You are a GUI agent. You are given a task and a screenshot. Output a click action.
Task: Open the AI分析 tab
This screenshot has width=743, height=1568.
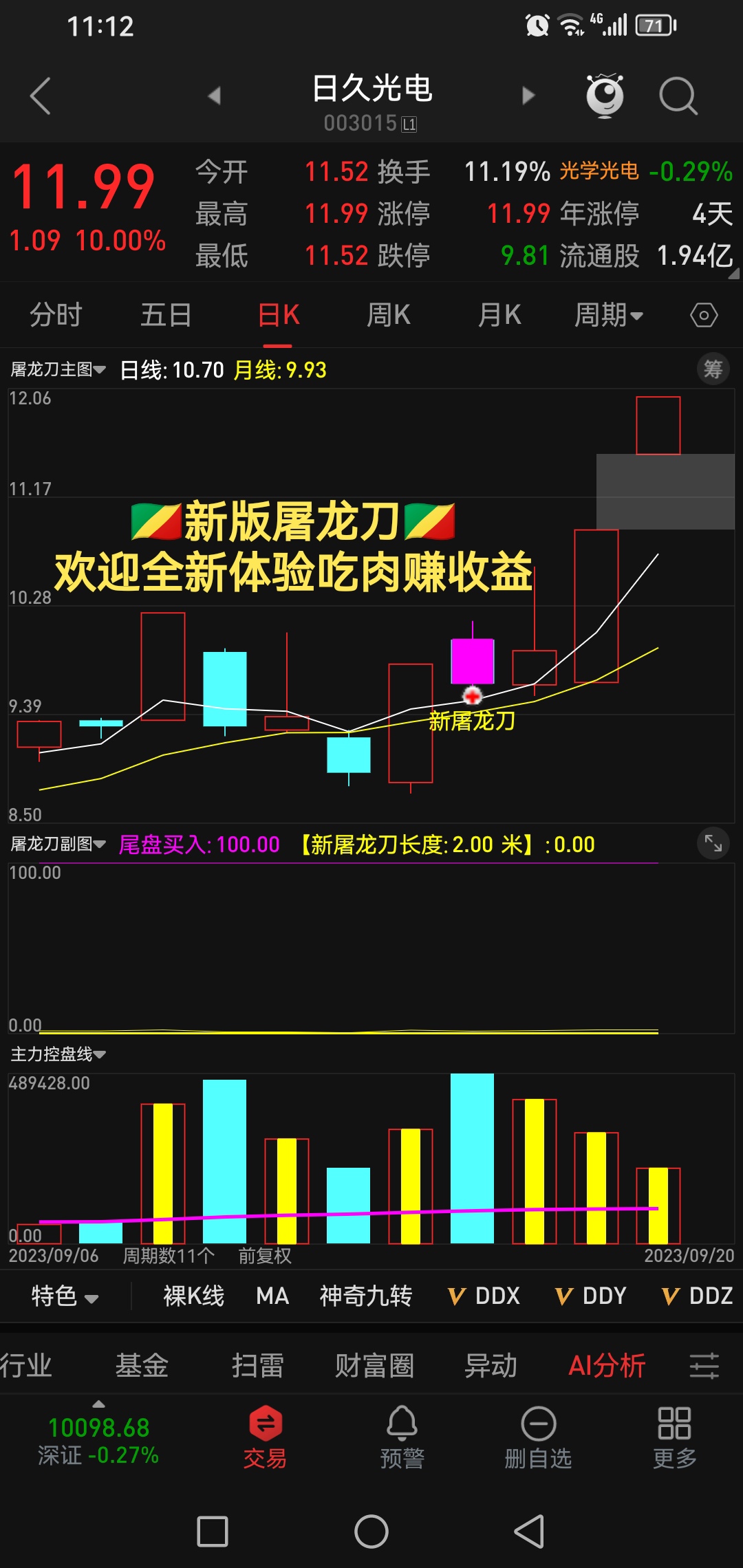[607, 1365]
